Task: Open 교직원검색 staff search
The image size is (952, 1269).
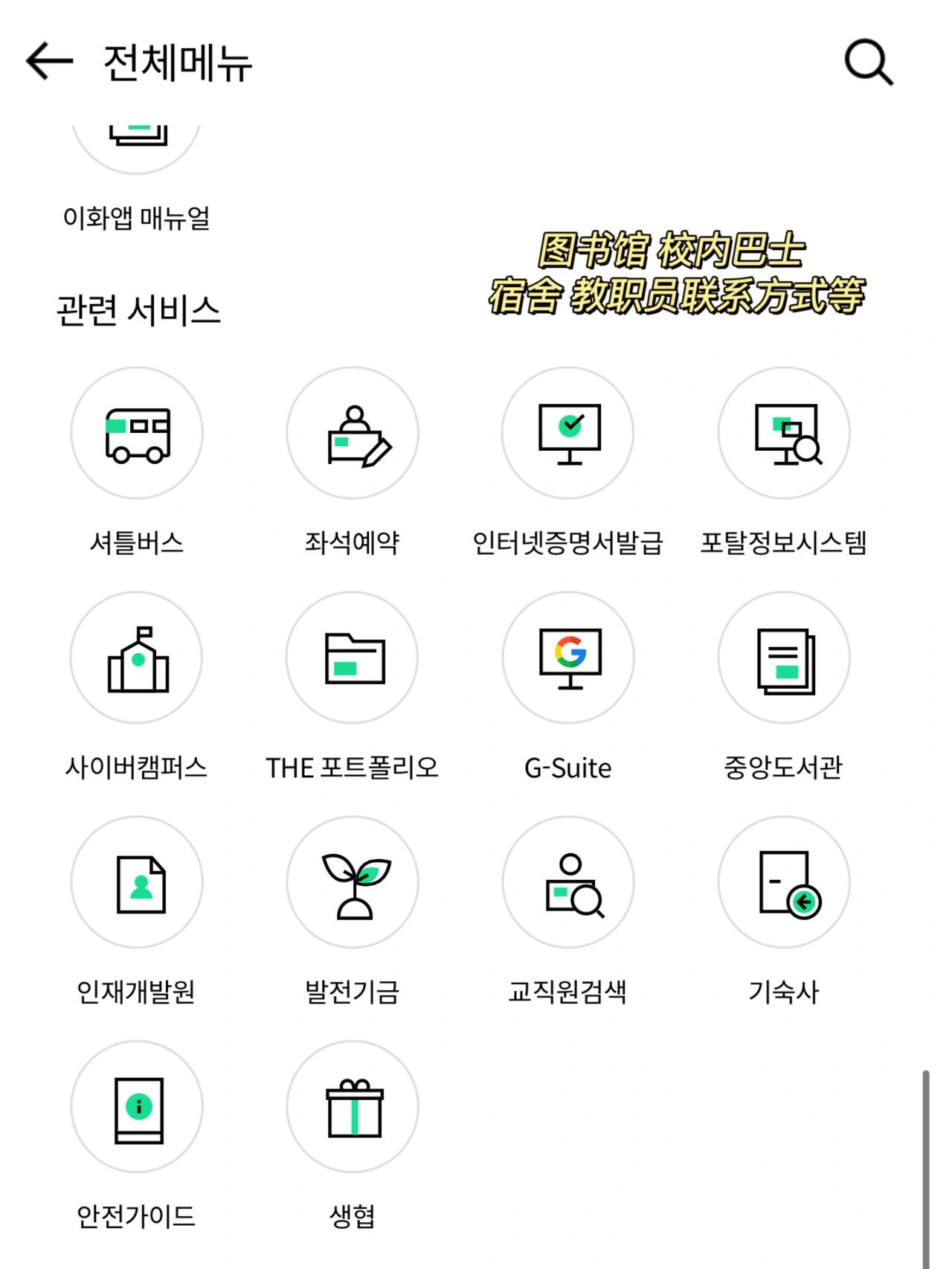Action: tap(568, 882)
